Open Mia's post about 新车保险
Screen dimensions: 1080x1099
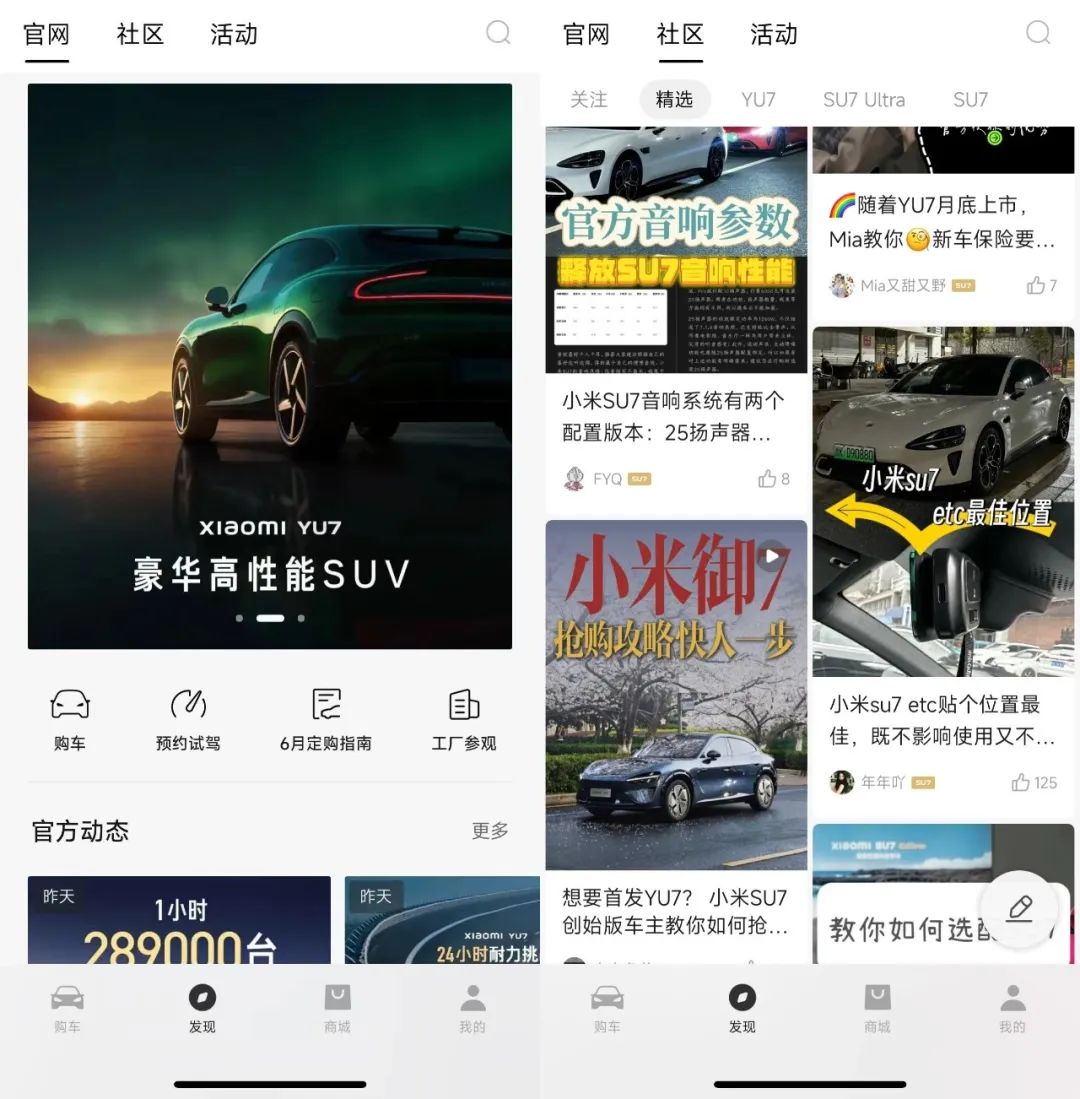pos(942,223)
